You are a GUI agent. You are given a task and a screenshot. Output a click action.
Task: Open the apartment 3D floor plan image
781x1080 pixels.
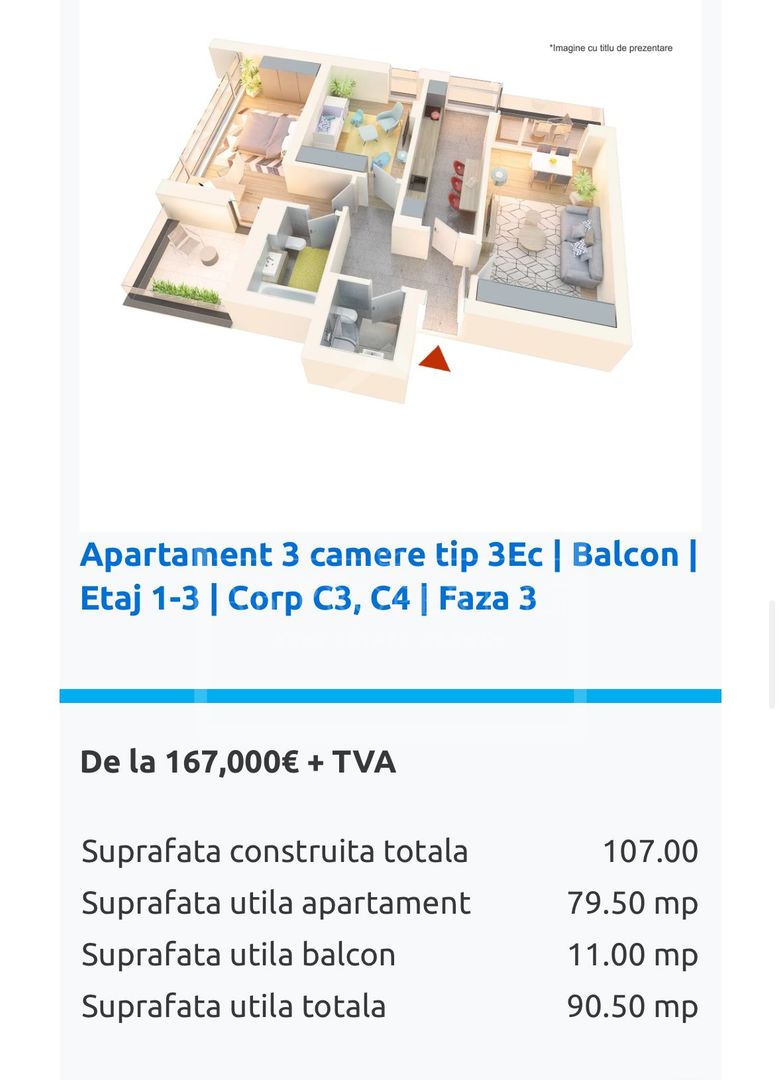pyautogui.click(x=390, y=220)
